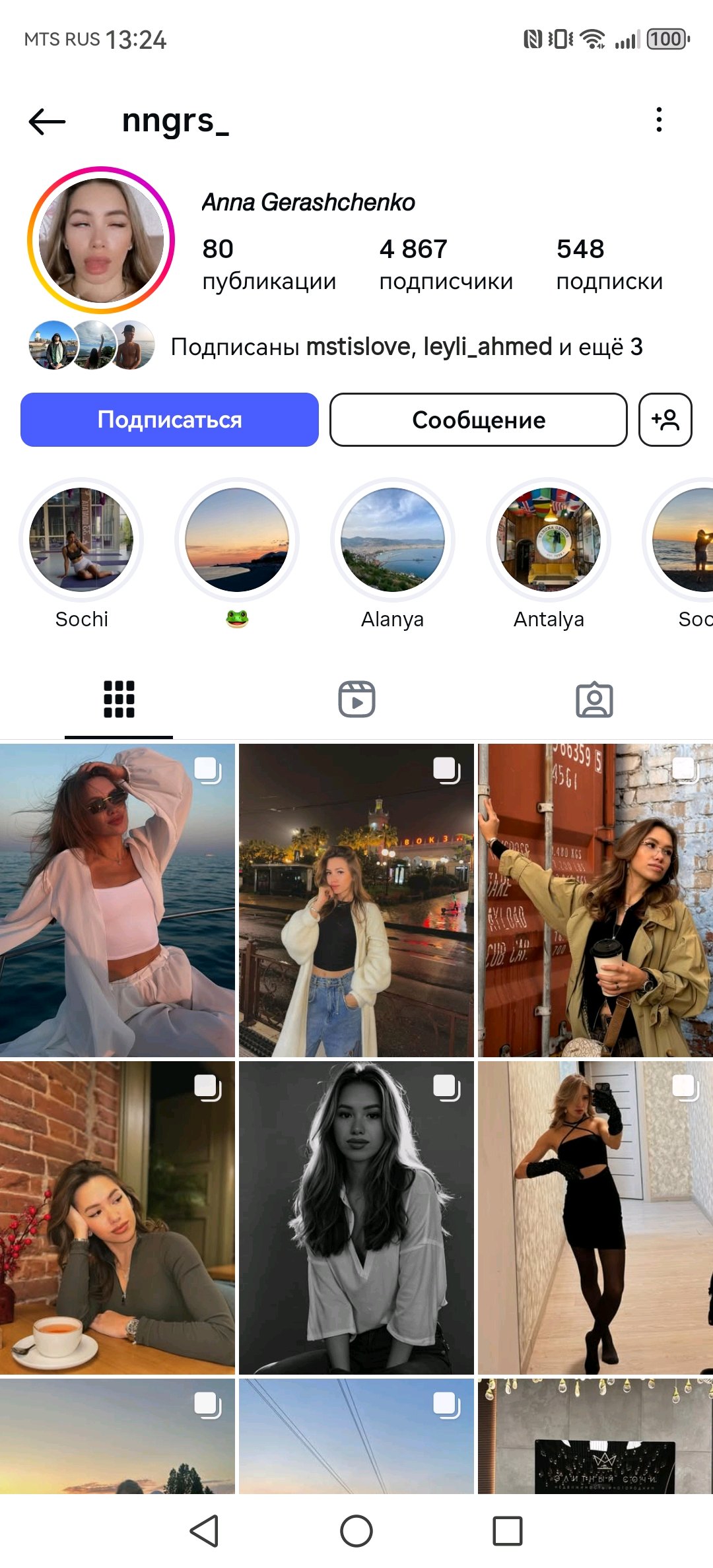The height and width of the screenshot is (1568, 713).
Task: Go to the system home screen
Action: pyautogui.click(x=356, y=1531)
